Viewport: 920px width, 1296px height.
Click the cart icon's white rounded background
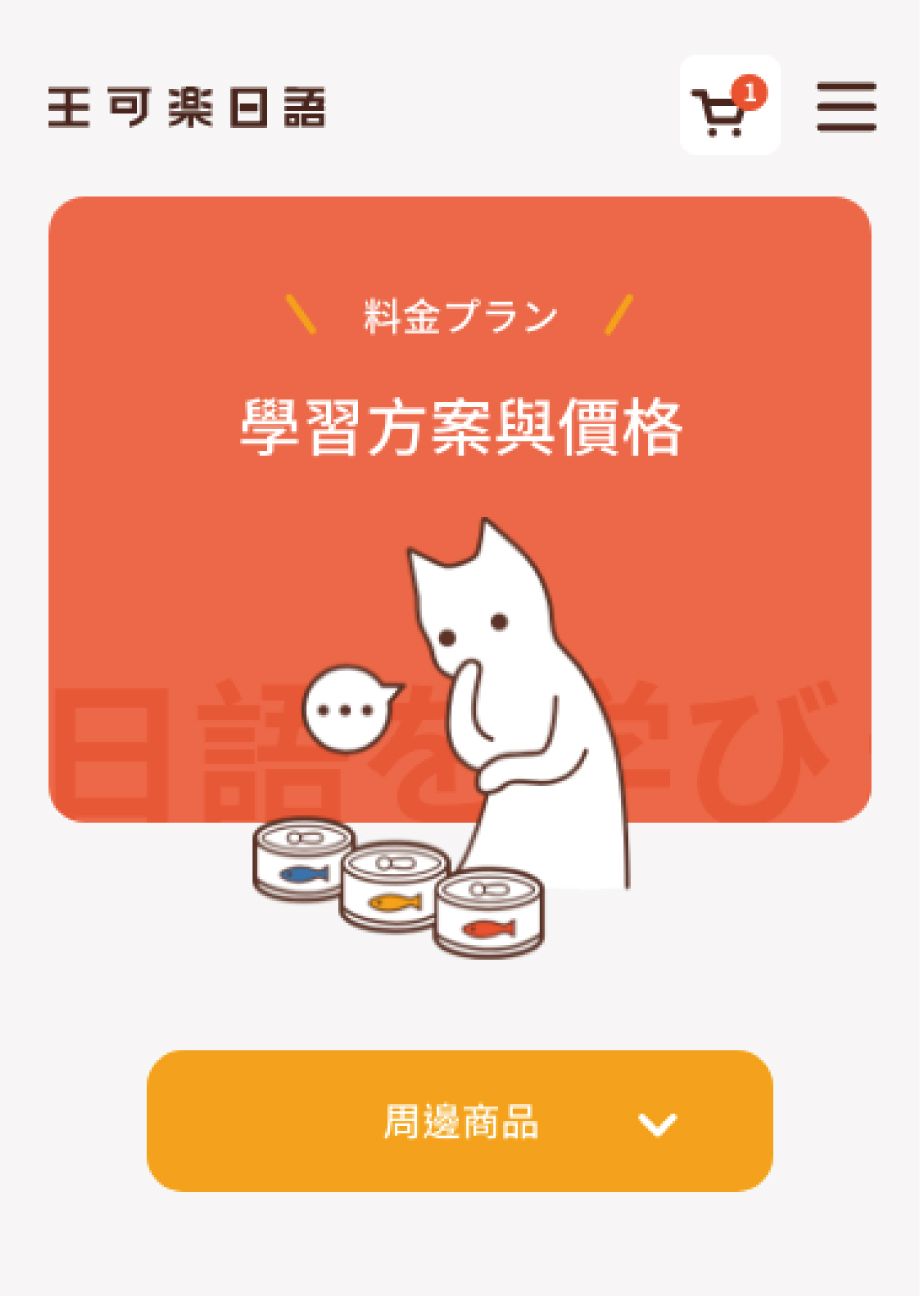pos(730,105)
